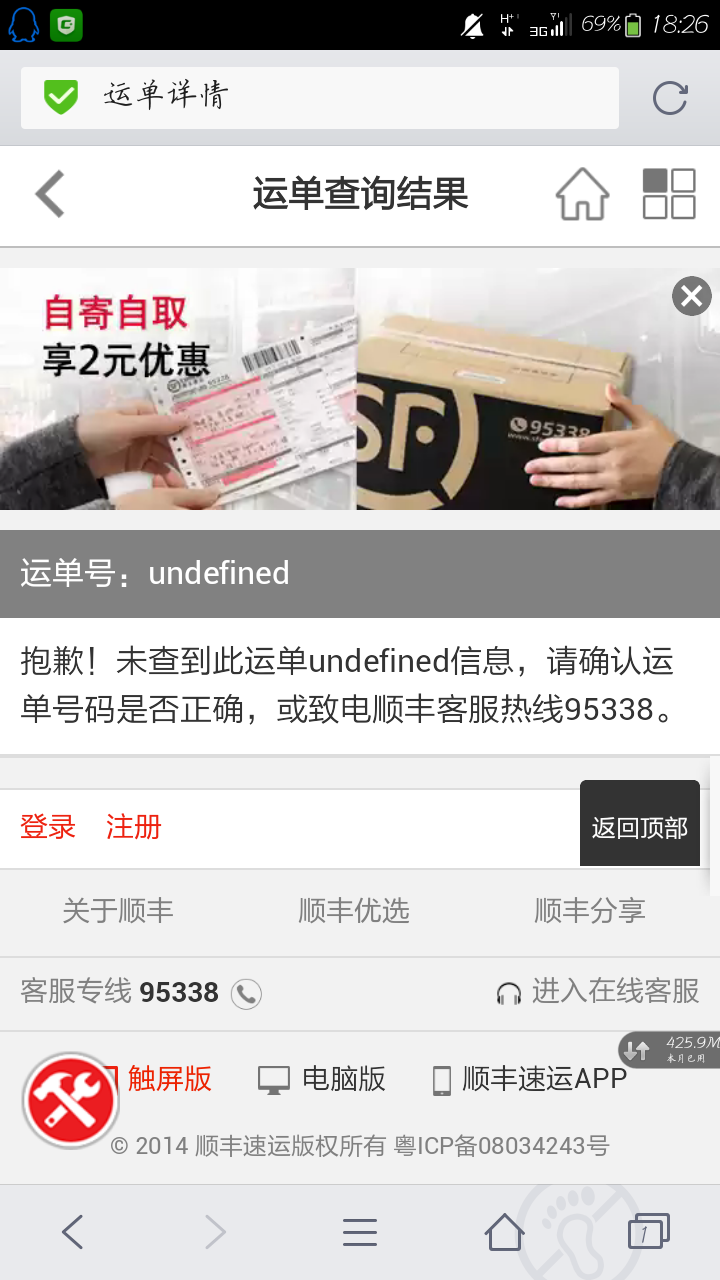Open the 顺丰优选 link
Viewport: 720px width, 1280px height.
coord(354,911)
